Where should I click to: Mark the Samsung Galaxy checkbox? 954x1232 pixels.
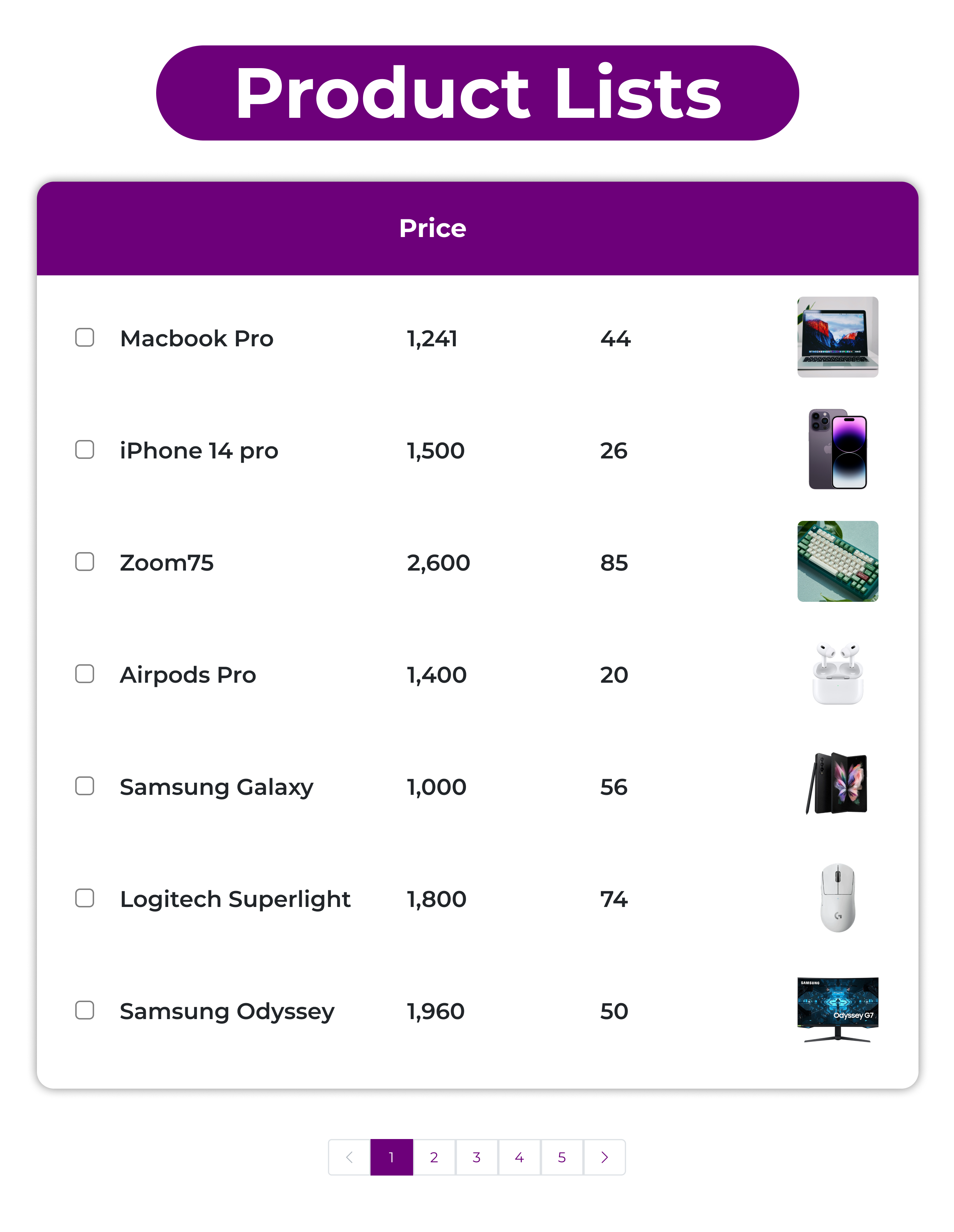[84, 786]
